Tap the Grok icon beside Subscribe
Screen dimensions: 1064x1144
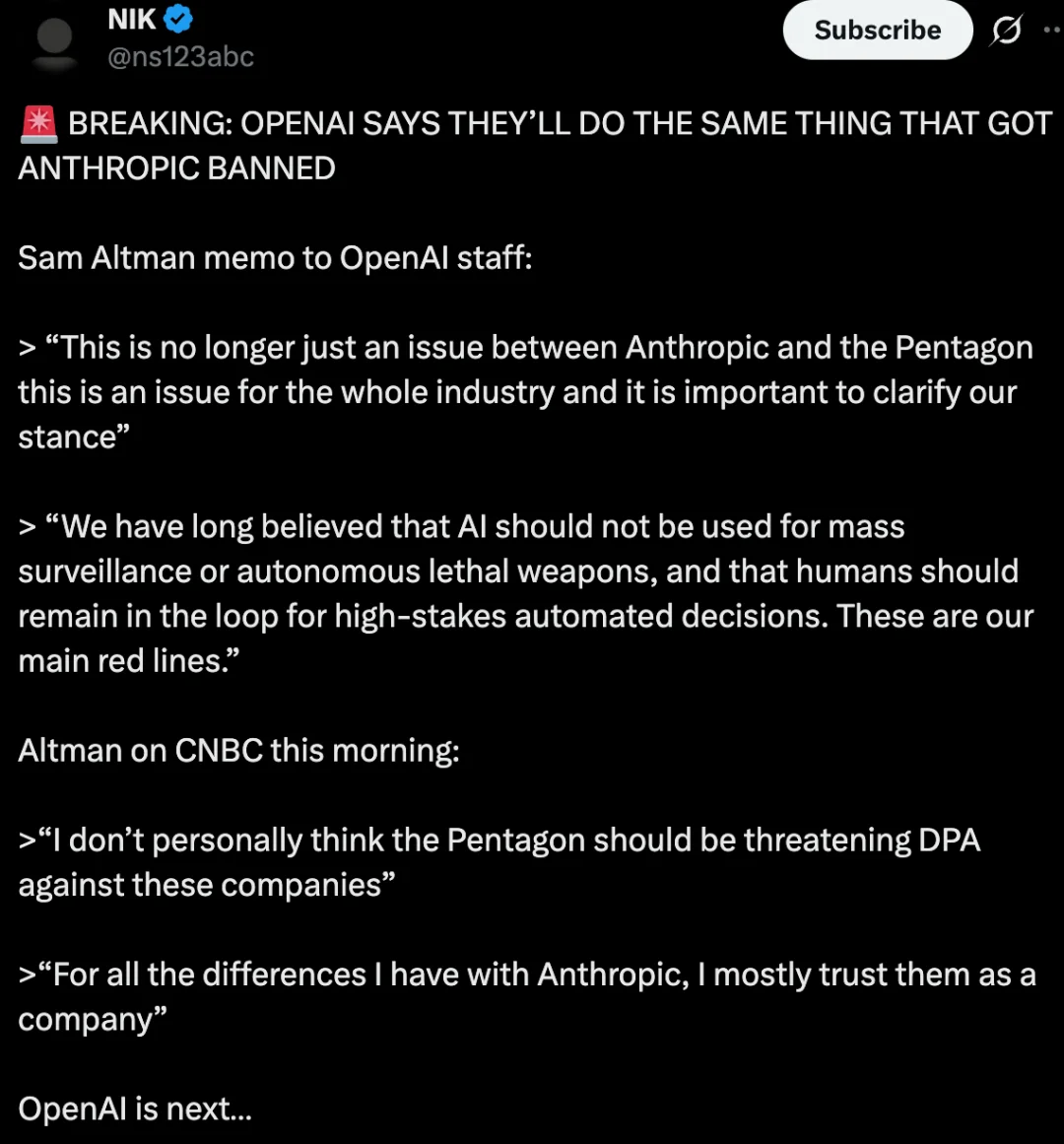1006,31
